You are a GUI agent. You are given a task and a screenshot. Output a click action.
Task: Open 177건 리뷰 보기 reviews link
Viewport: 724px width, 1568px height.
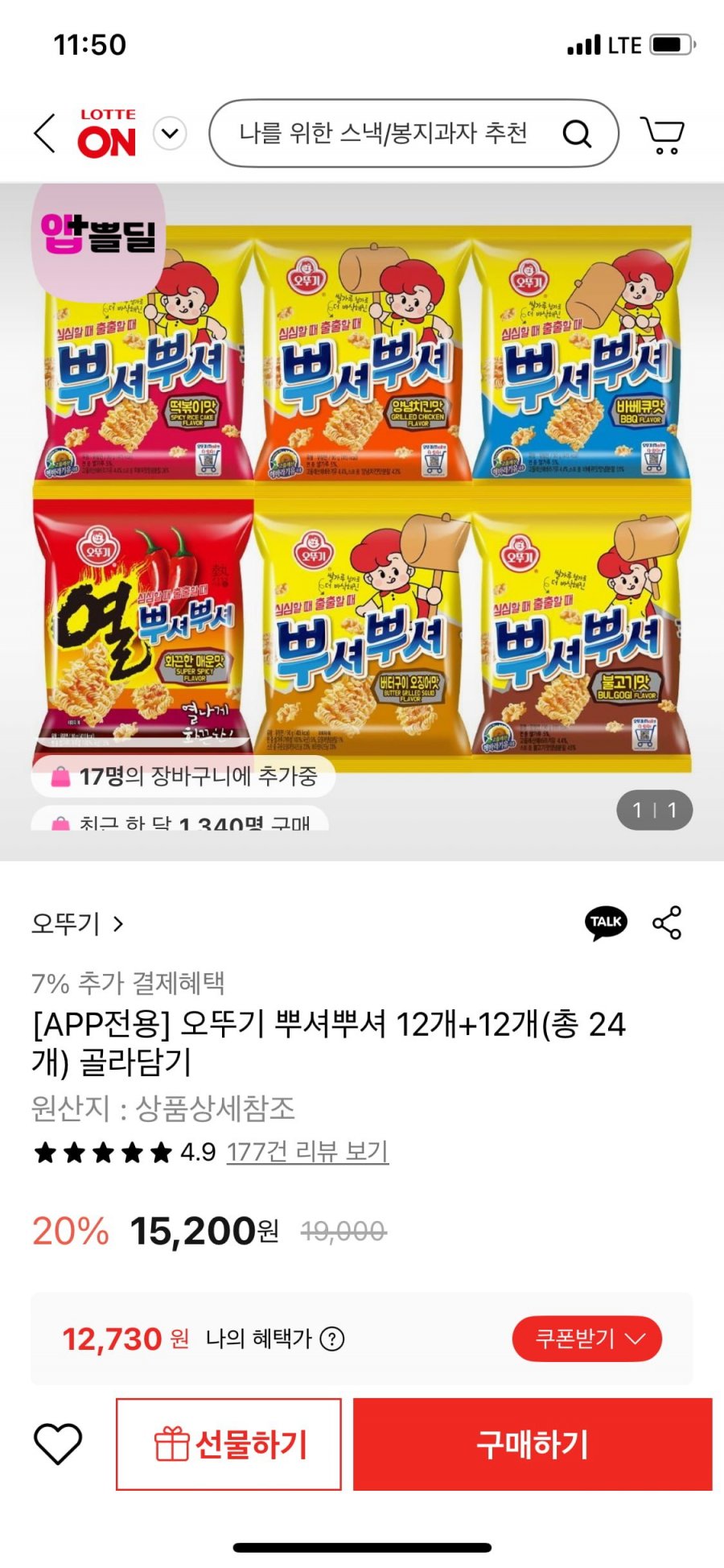(x=309, y=1152)
